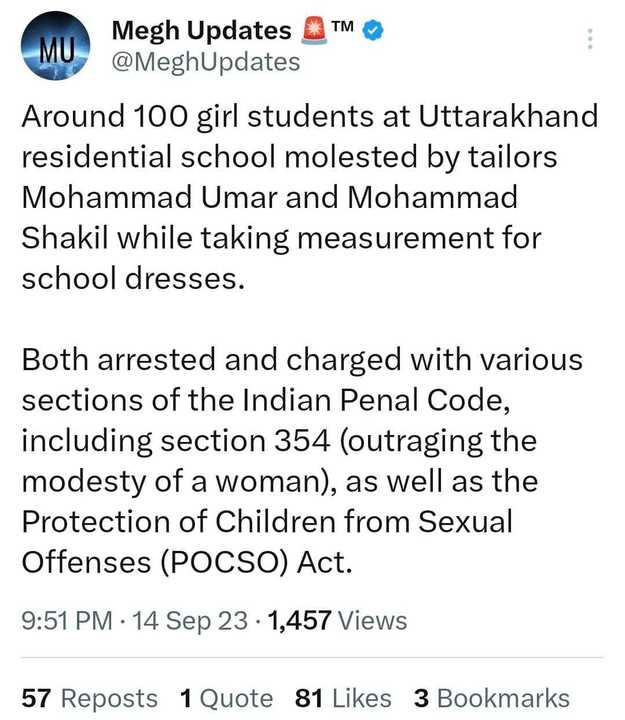
Task: View the 1 Quote post
Action: point(227,698)
